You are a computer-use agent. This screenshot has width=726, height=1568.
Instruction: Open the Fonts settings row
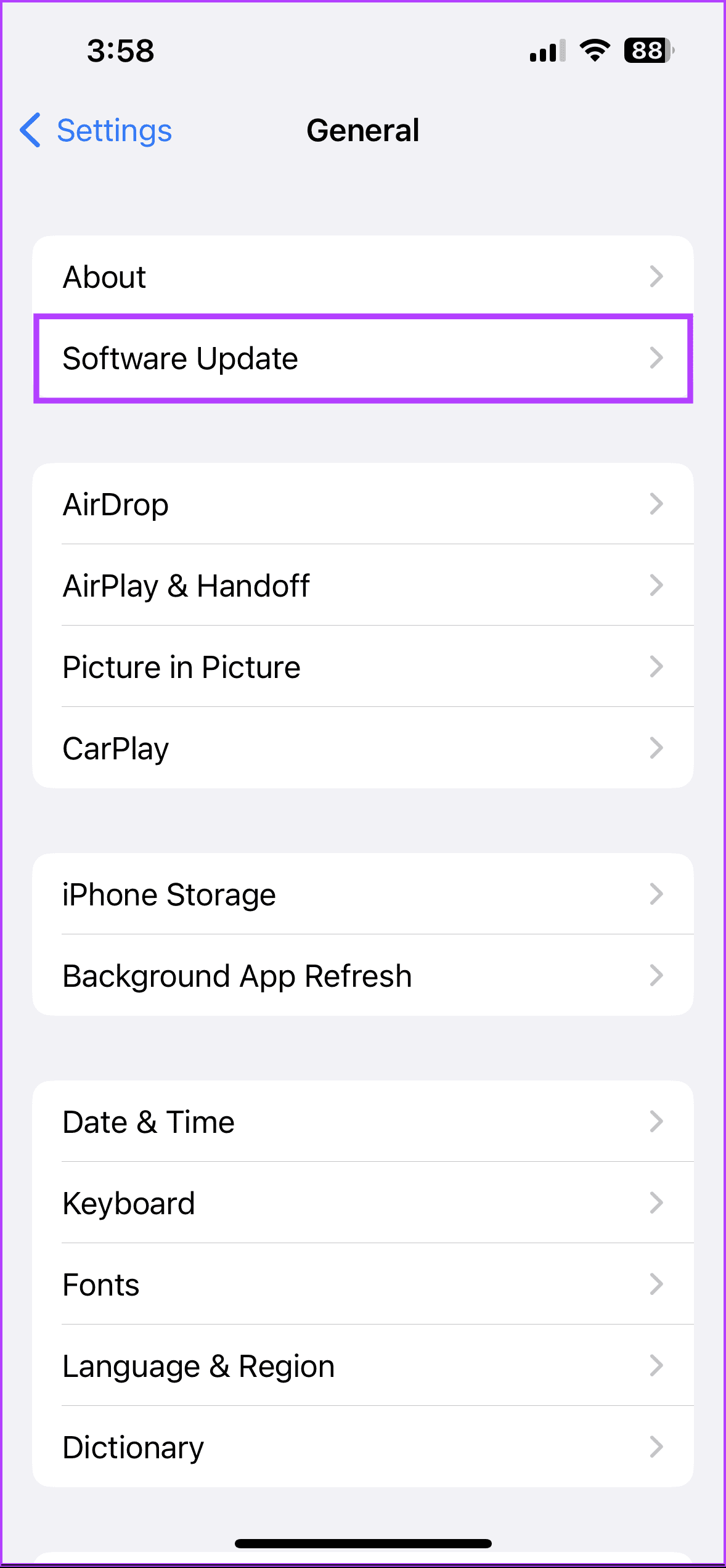(x=363, y=1284)
